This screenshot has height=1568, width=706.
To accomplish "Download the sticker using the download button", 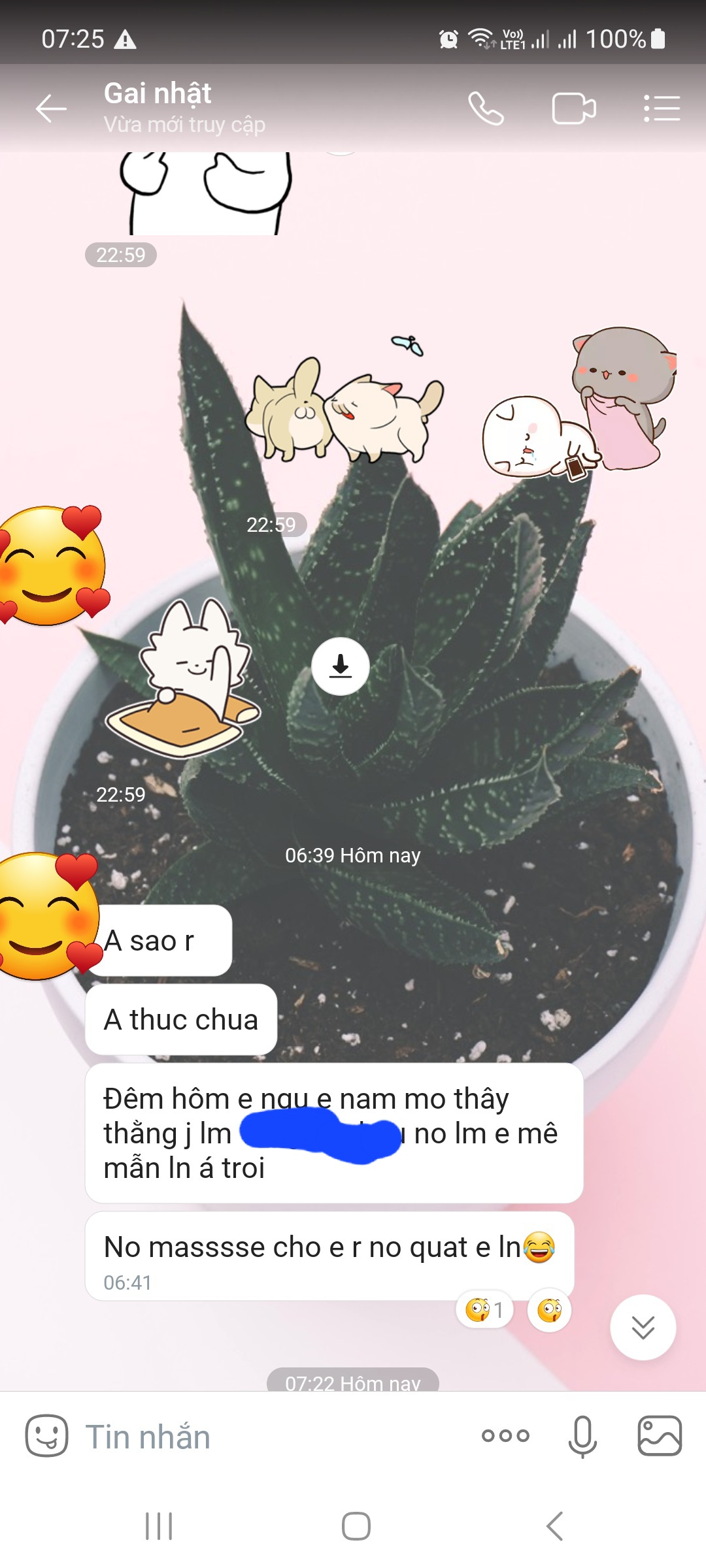I will [340, 666].
